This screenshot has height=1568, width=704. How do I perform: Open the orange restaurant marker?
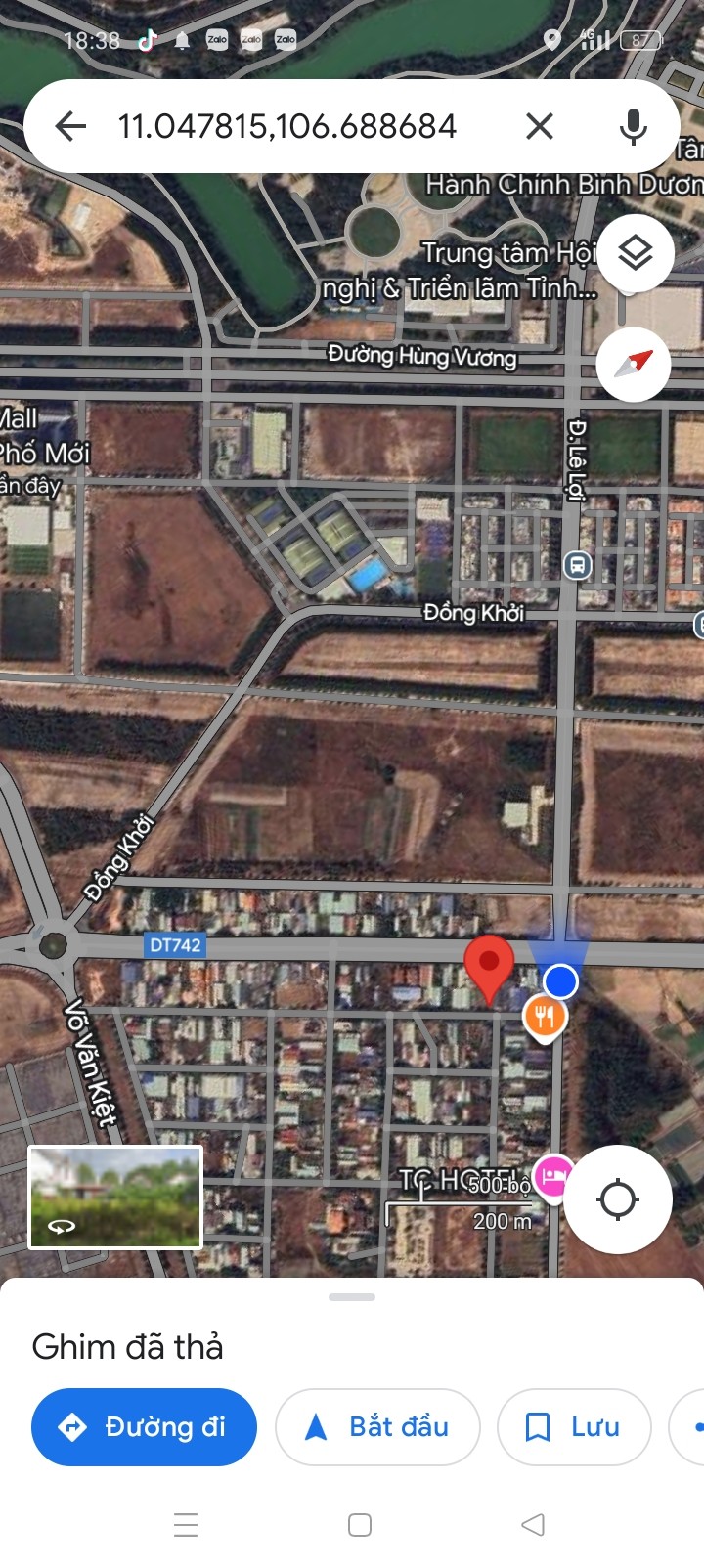coord(545,1017)
